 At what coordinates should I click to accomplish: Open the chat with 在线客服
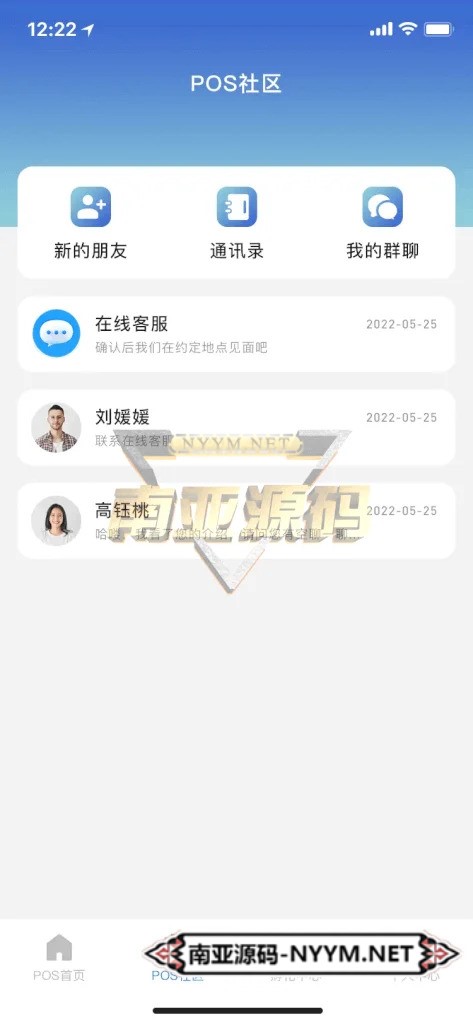coord(236,334)
